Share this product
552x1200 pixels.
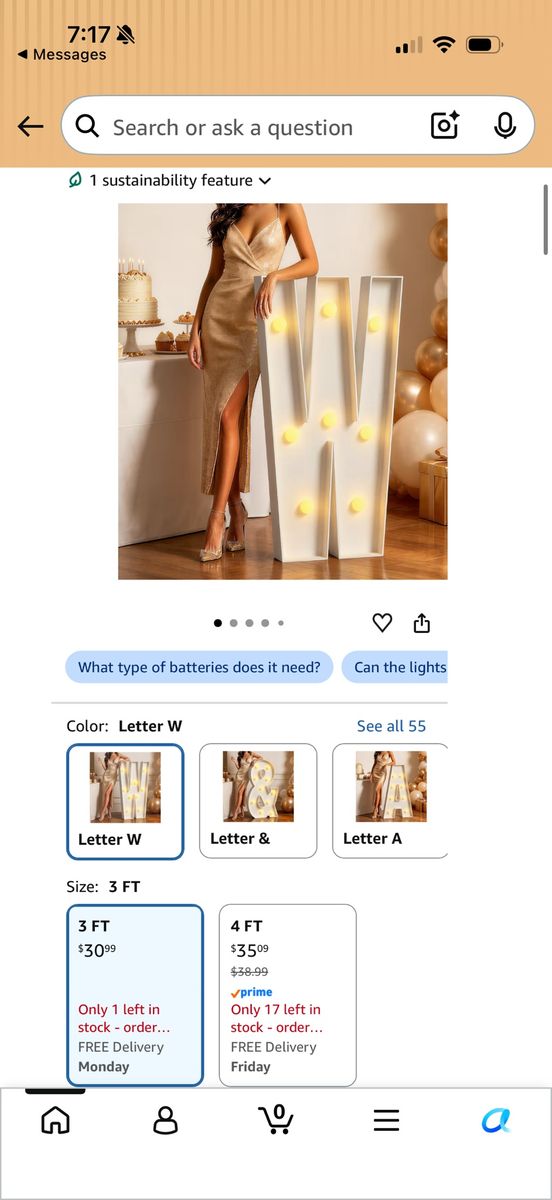click(x=422, y=623)
